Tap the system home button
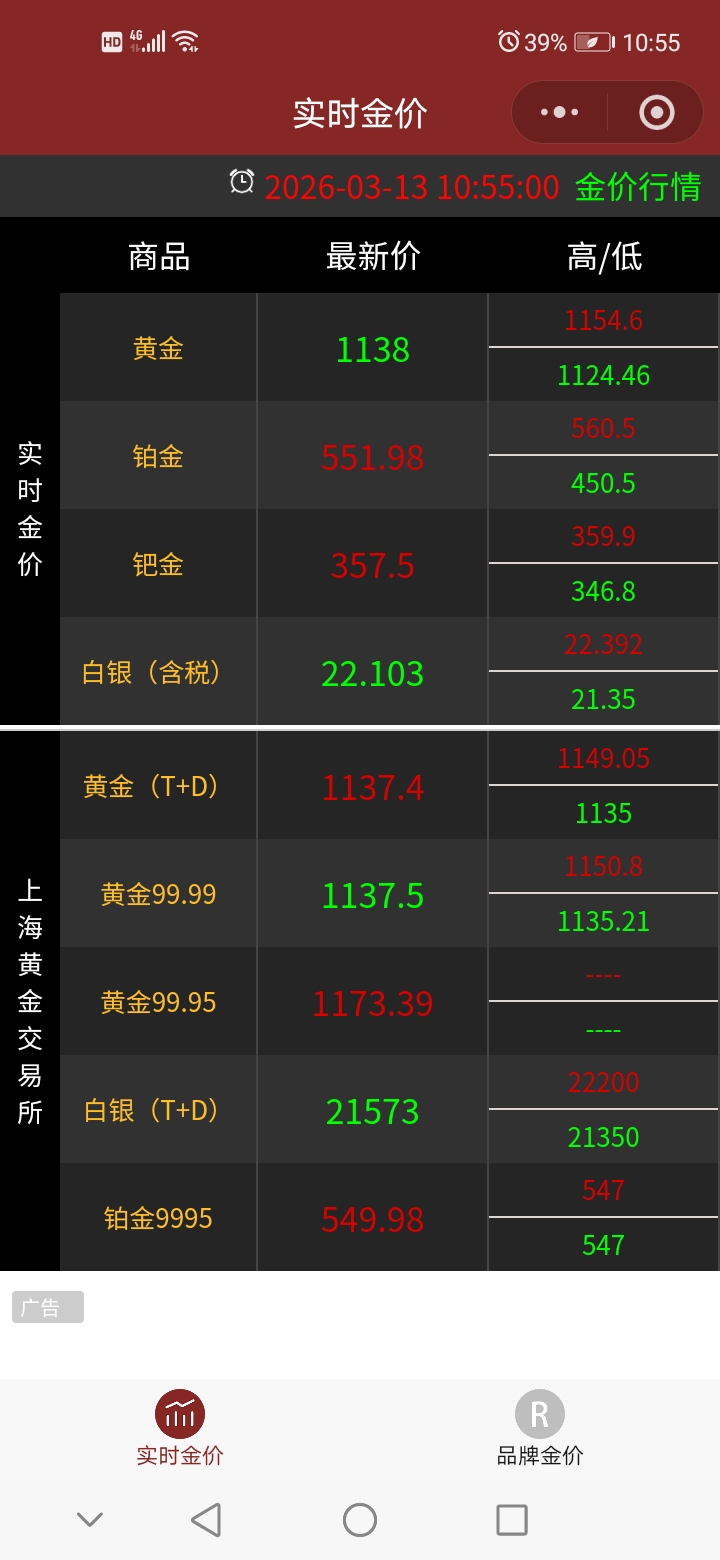 [360, 1520]
